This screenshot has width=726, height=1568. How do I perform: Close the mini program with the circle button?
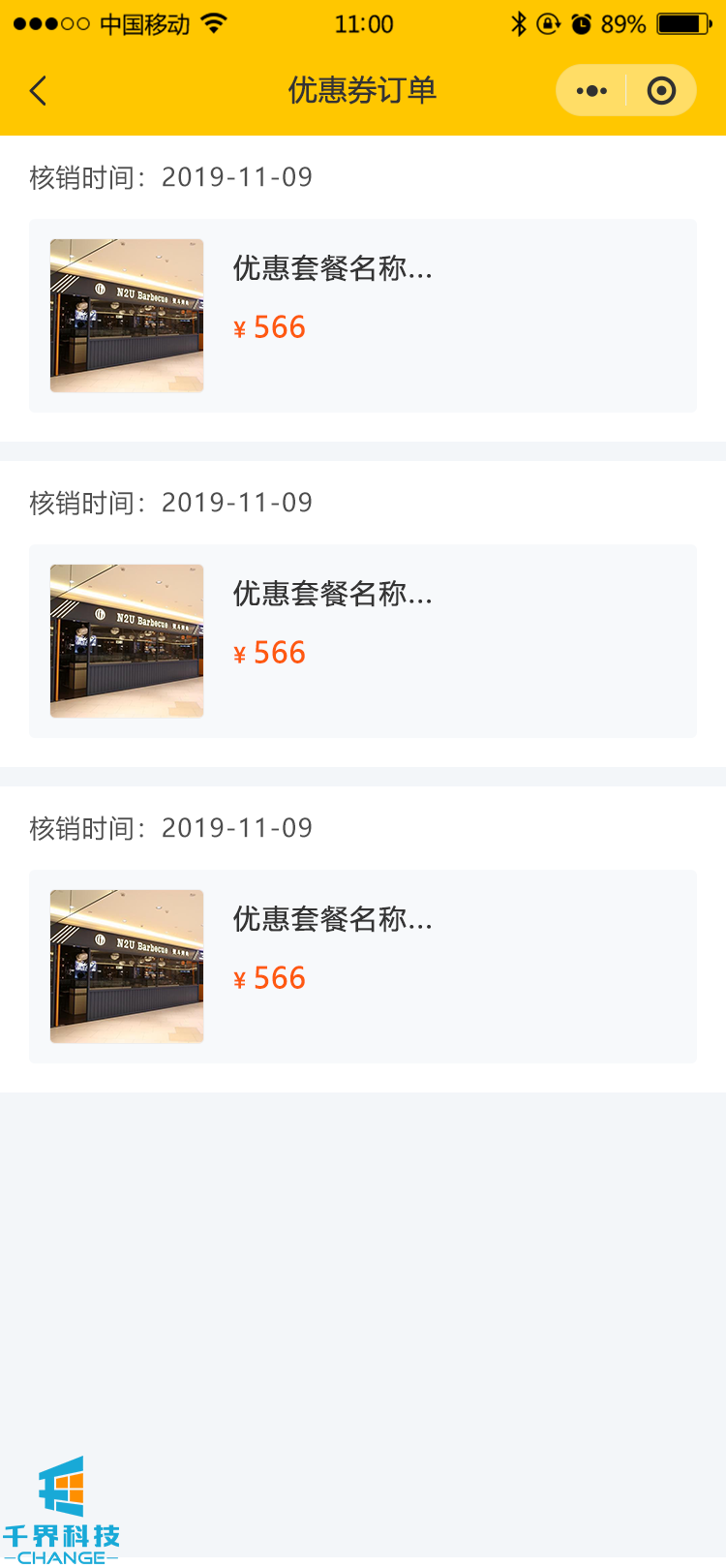coord(661,91)
